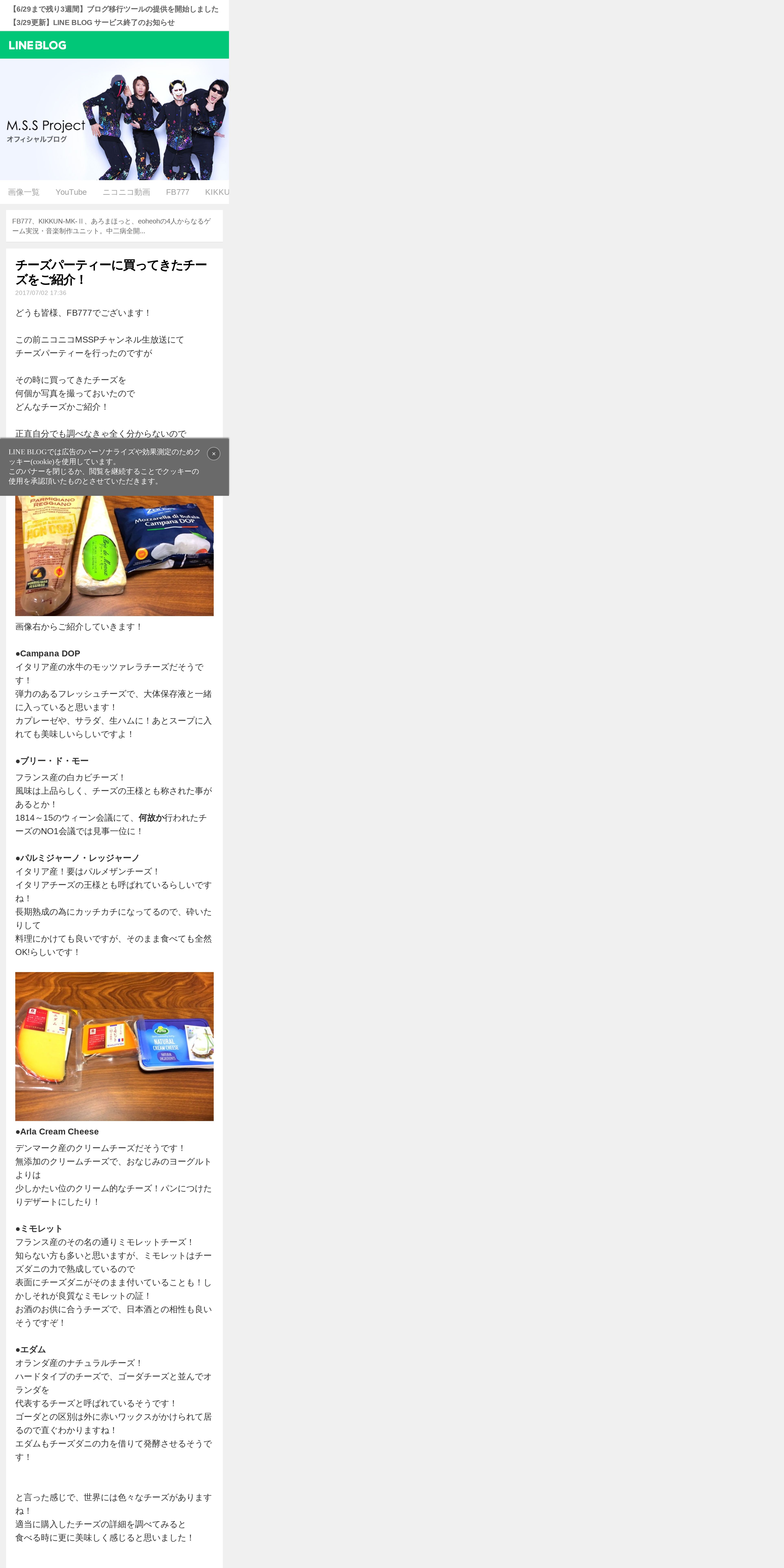Switch to the 画像一覧 tab
Screen dimensions: 784x1568
point(24,192)
